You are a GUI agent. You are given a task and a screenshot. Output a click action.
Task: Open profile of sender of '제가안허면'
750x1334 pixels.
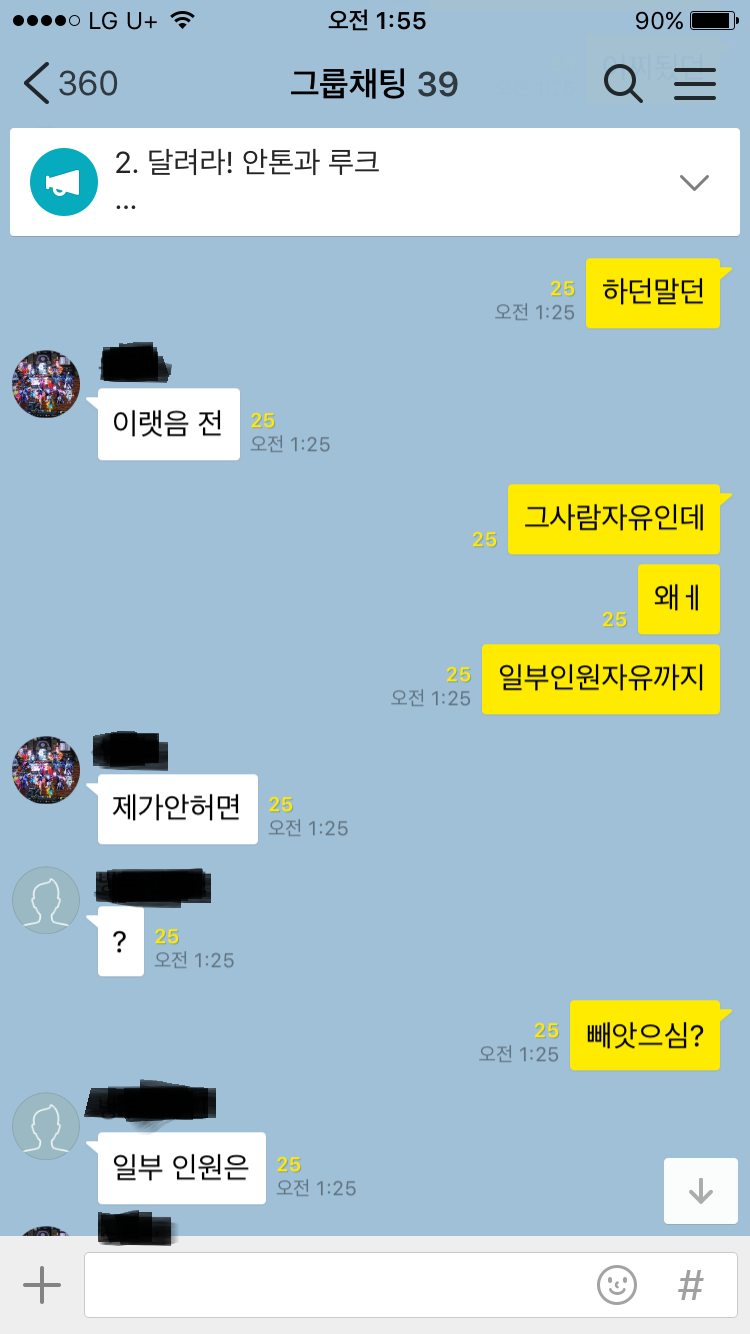(x=46, y=770)
